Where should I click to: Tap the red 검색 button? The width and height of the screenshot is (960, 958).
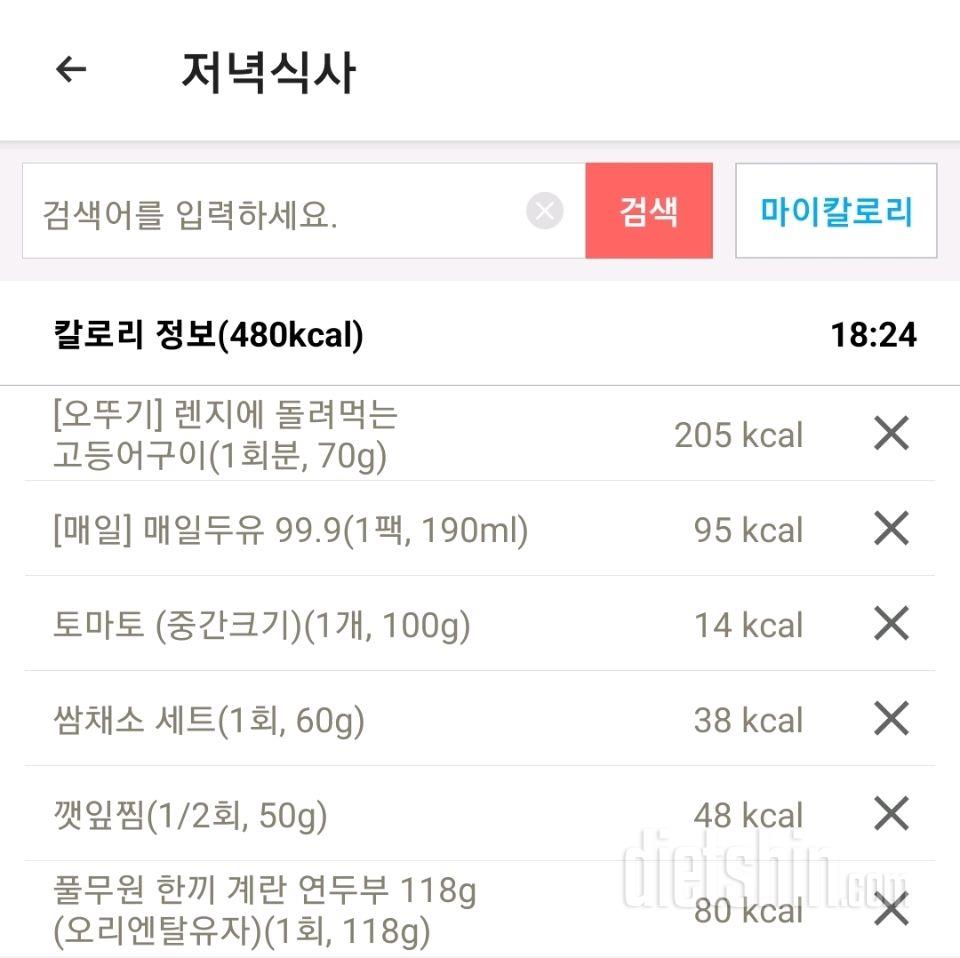(649, 212)
